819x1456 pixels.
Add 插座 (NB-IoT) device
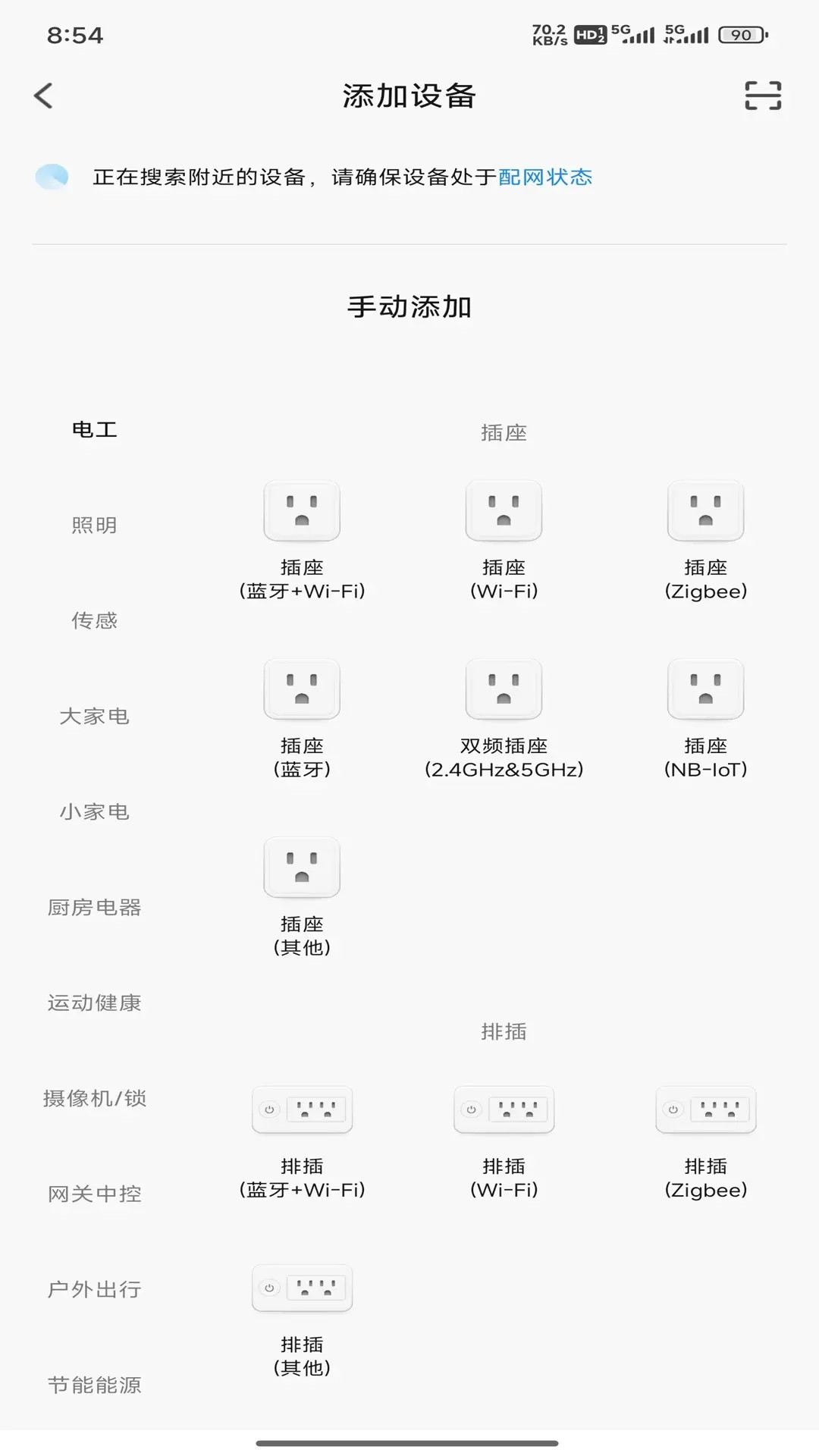705,718
